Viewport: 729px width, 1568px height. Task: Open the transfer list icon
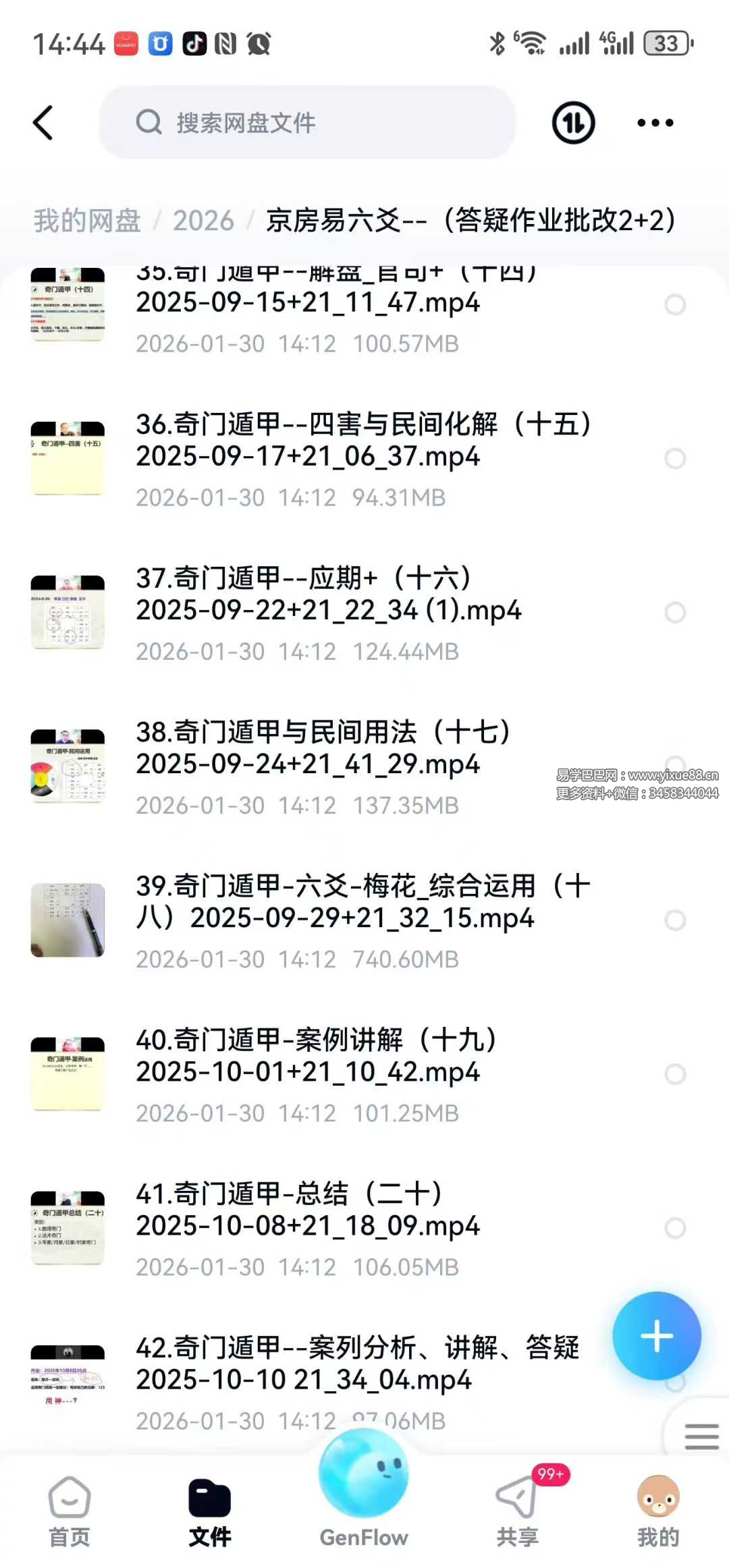pyautogui.click(x=573, y=123)
